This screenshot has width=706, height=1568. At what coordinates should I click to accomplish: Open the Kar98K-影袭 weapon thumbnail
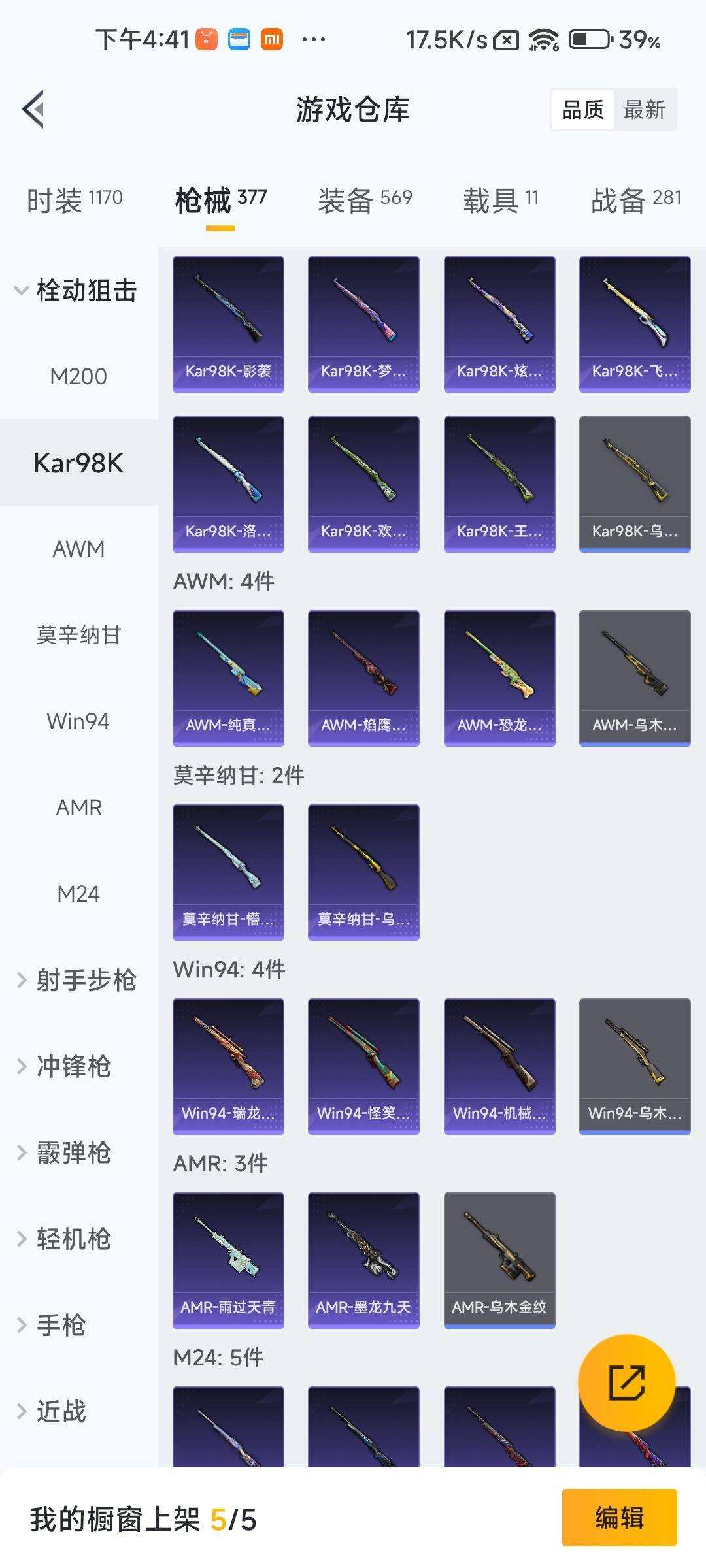tap(229, 323)
